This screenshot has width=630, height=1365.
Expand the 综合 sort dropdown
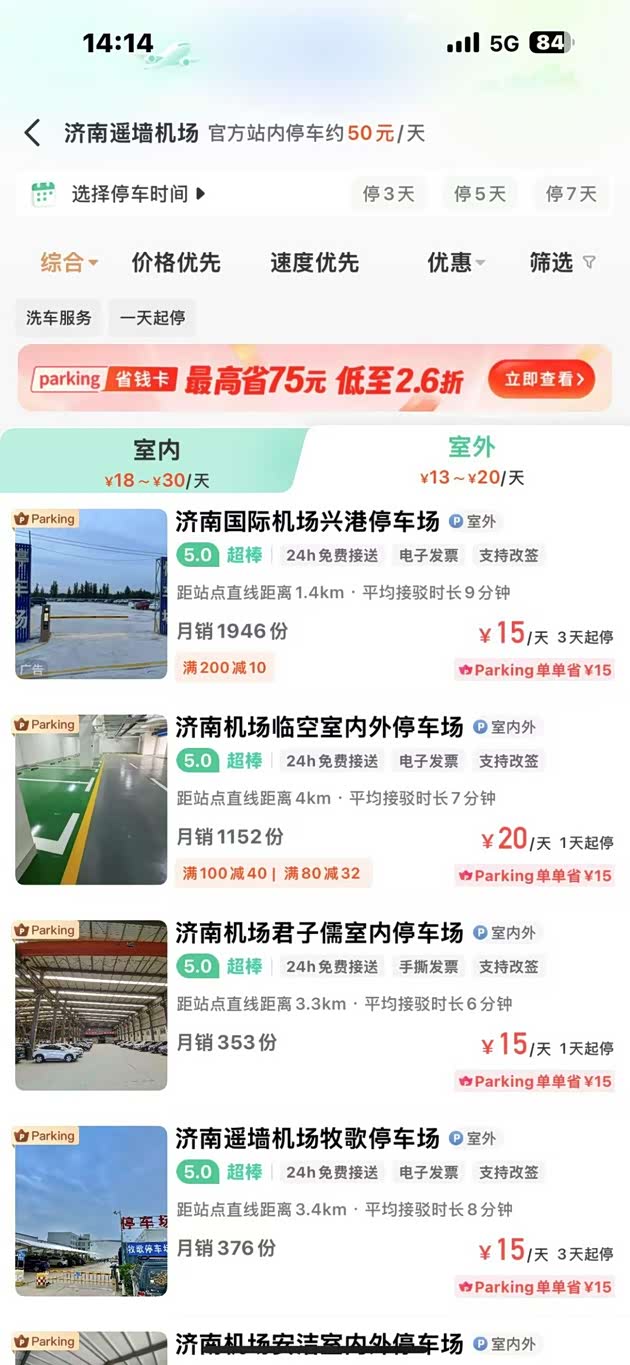[69, 263]
